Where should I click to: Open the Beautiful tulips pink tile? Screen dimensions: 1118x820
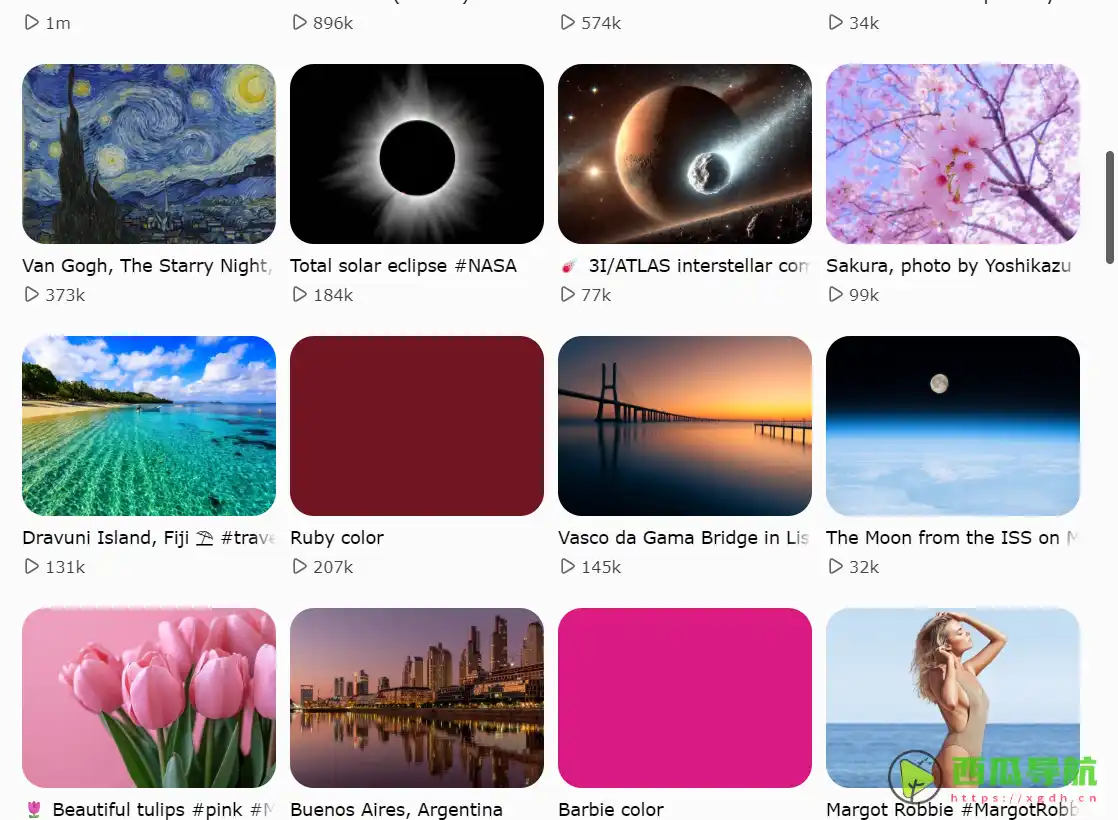click(x=149, y=698)
